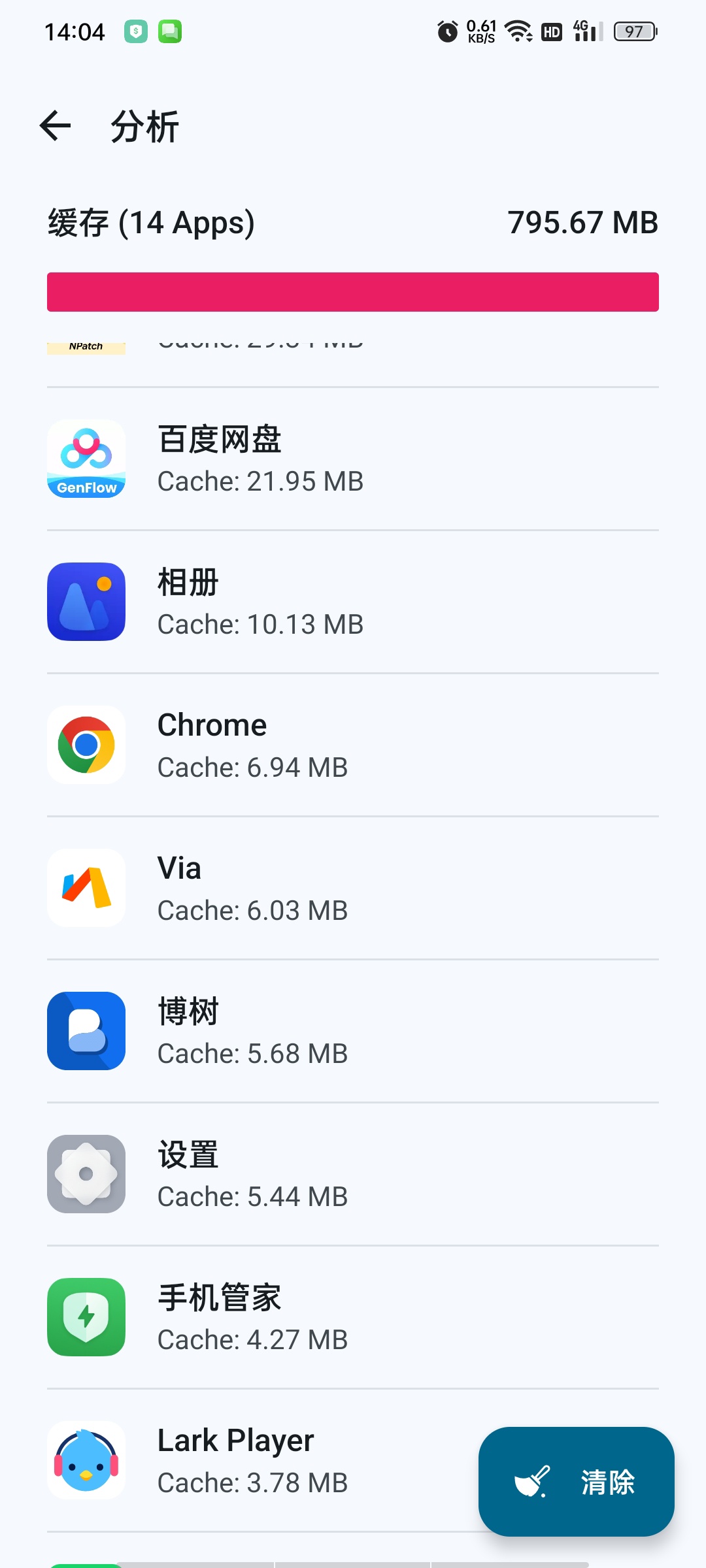Viewport: 706px width, 1568px height.
Task: Open the Via cache row
Action: pos(353,889)
